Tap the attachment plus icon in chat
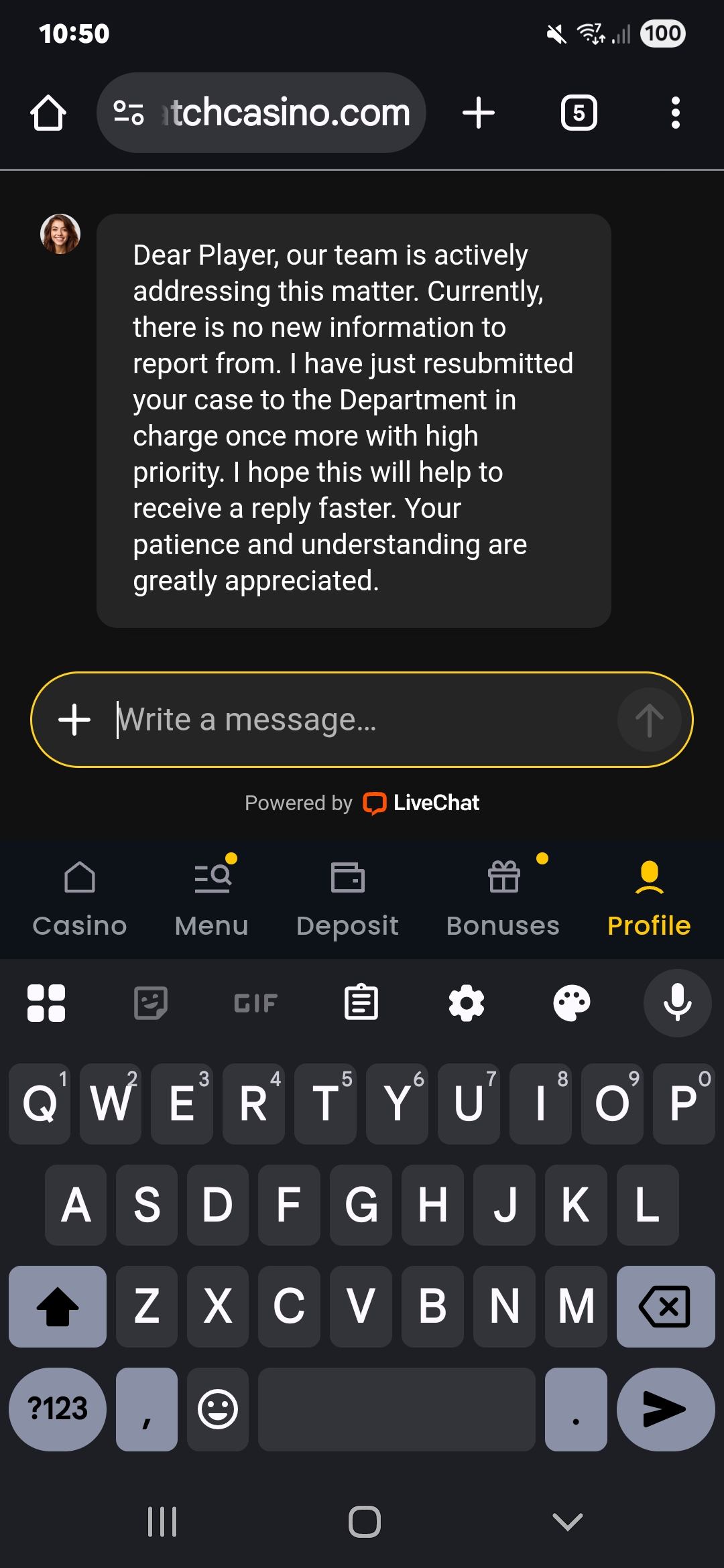The width and height of the screenshot is (724, 1568). [x=74, y=720]
